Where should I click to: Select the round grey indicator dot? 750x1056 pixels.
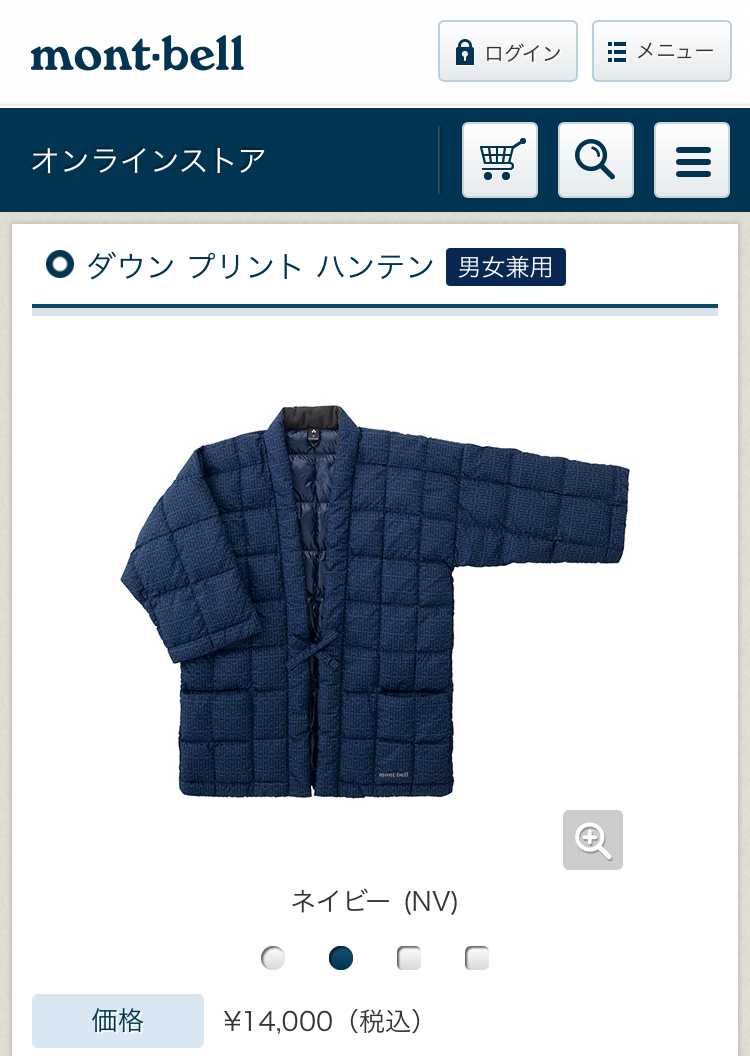click(x=273, y=958)
